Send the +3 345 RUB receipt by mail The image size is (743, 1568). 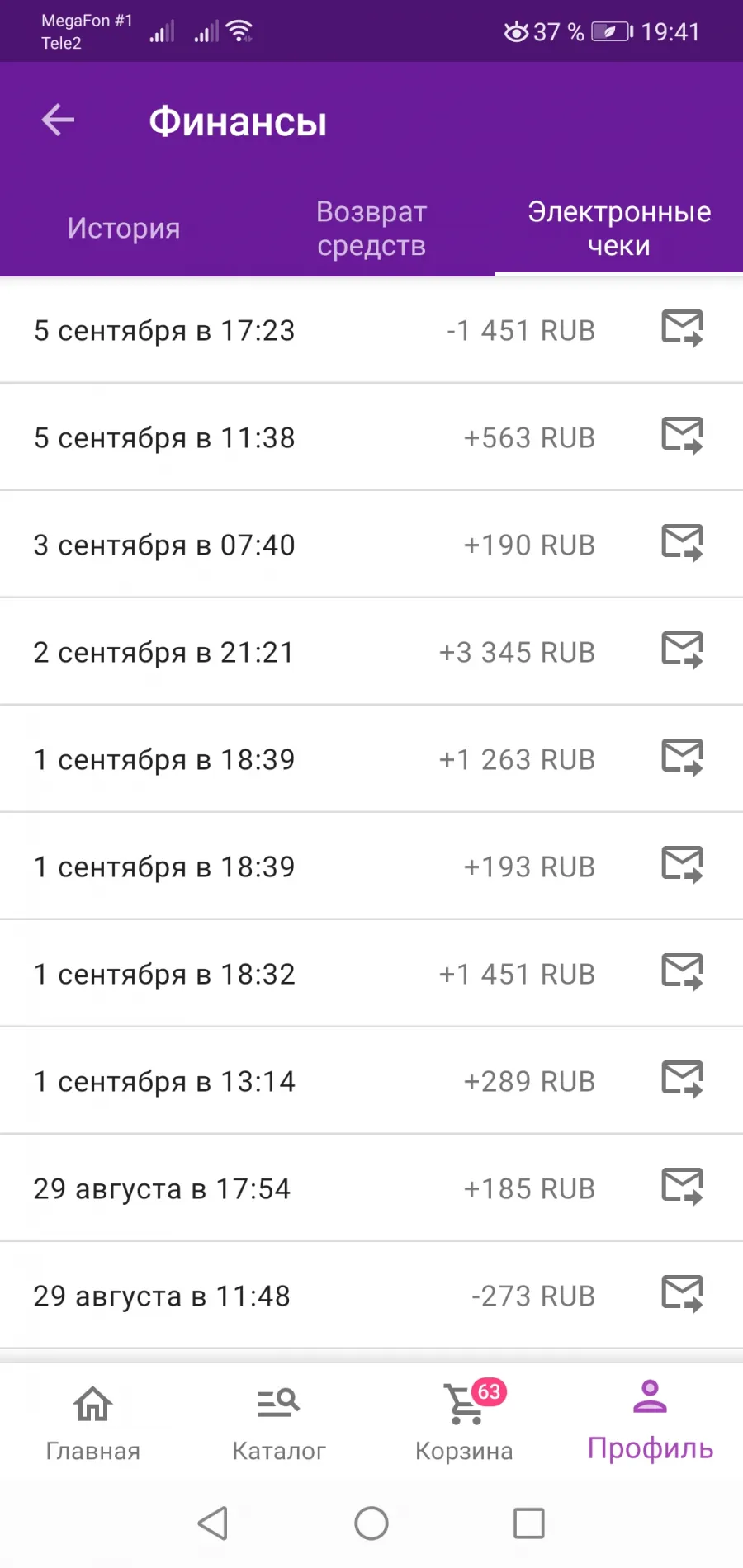pyautogui.click(x=683, y=650)
